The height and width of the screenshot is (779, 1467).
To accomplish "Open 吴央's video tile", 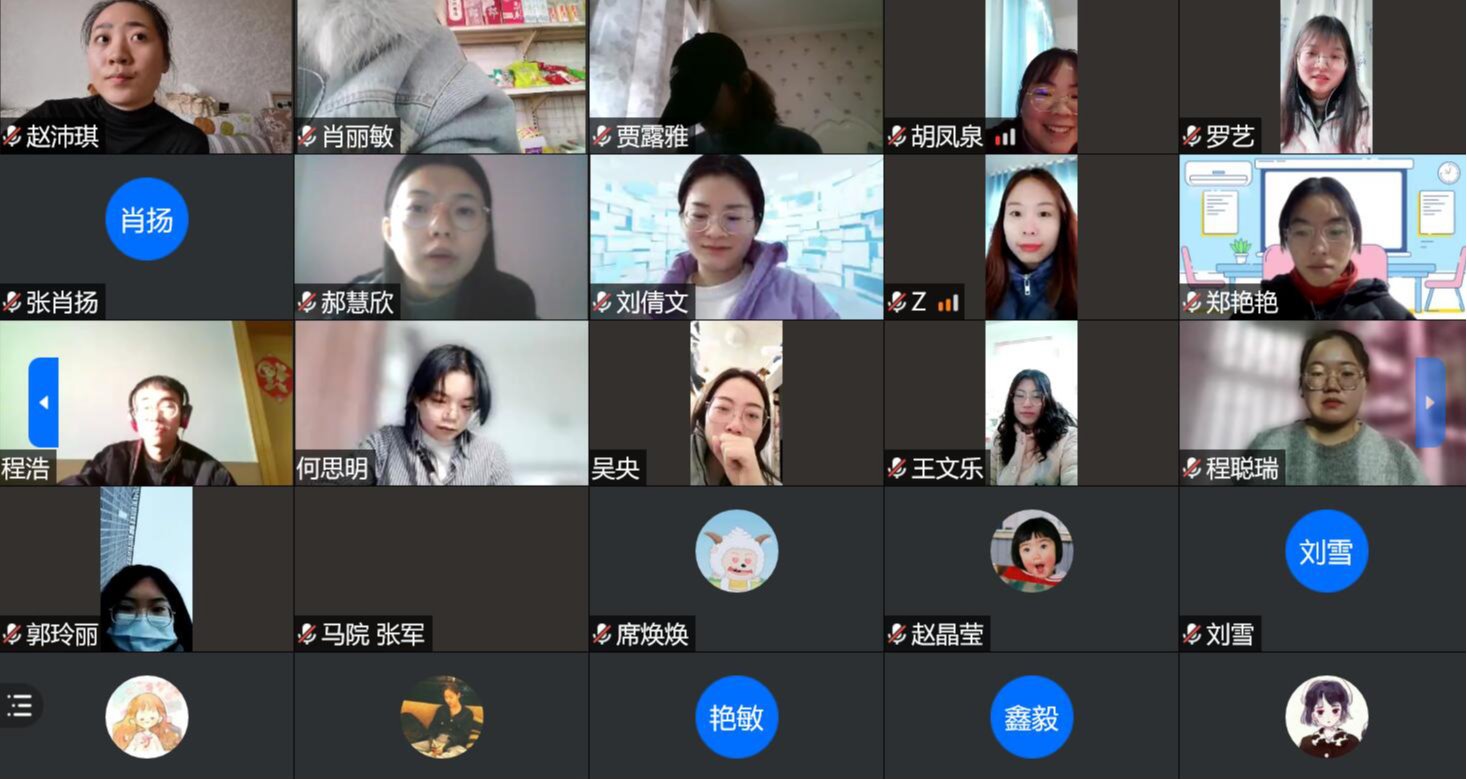I will click(x=735, y=402).
